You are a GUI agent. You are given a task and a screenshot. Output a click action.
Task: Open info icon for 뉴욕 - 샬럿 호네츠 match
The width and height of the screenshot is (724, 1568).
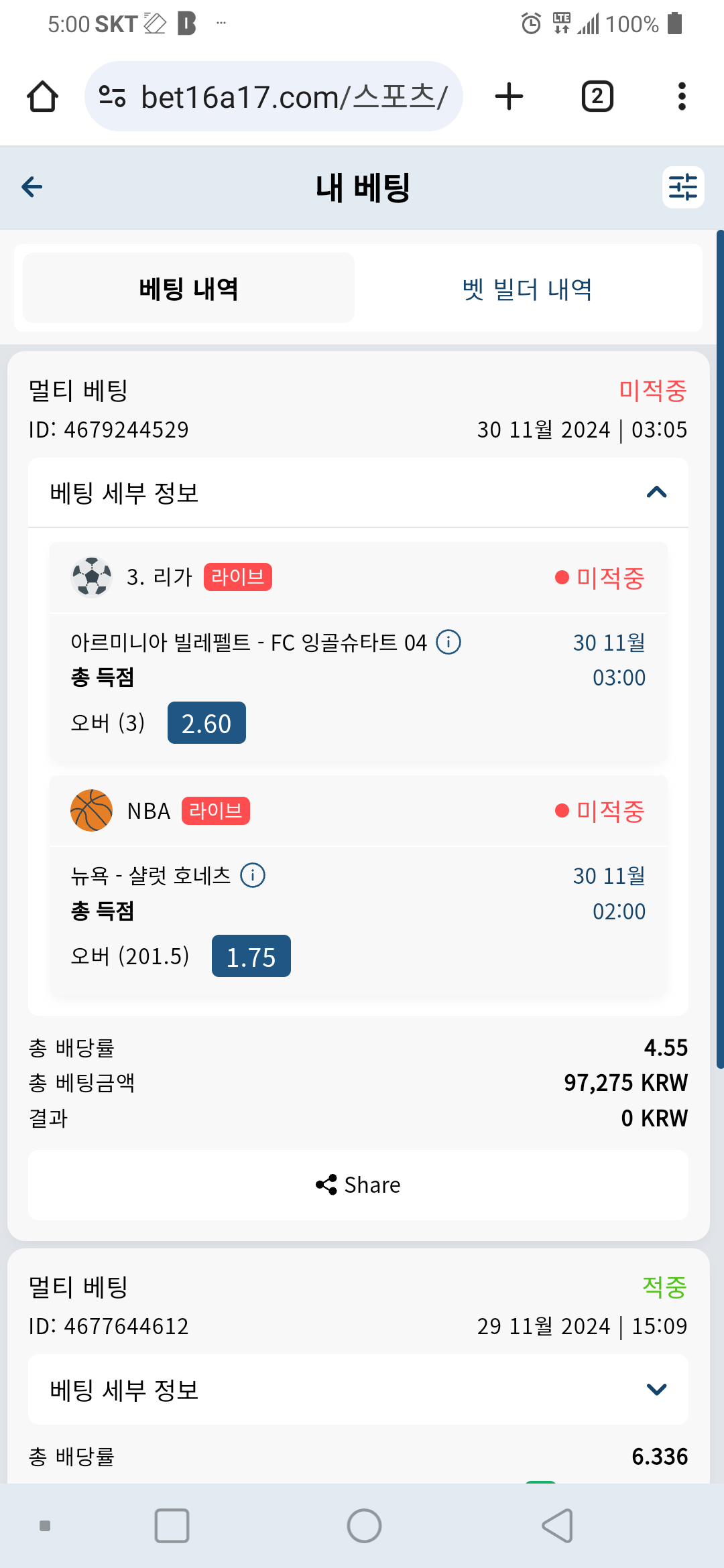point(253,875)
